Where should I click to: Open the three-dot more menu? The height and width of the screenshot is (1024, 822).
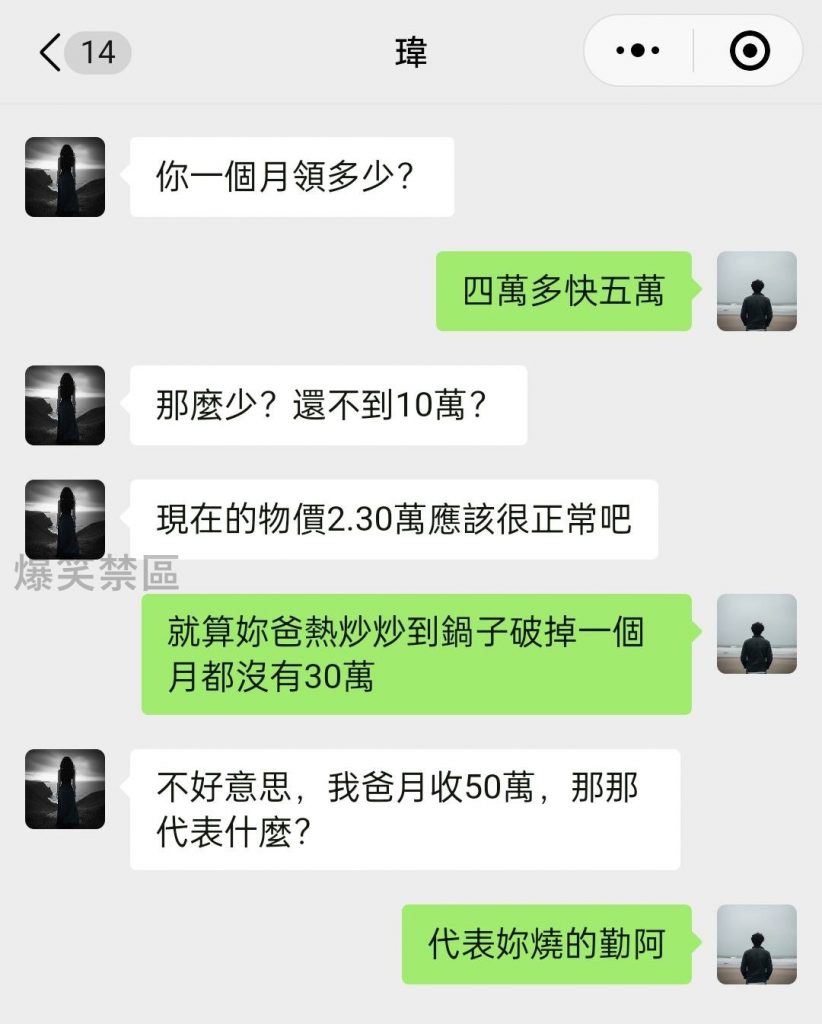coord(638,50)
